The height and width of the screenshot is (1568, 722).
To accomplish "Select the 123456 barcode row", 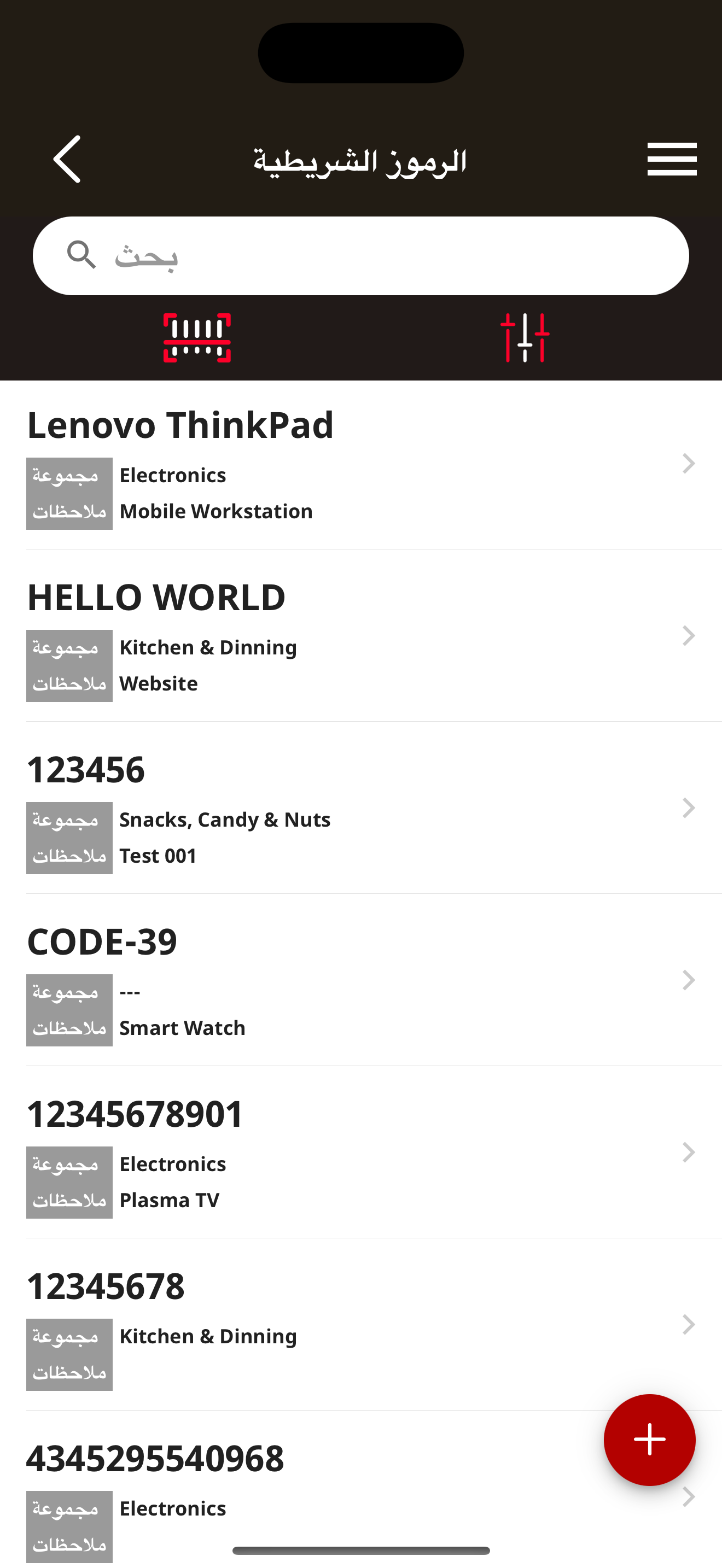I will pos(360,809).
